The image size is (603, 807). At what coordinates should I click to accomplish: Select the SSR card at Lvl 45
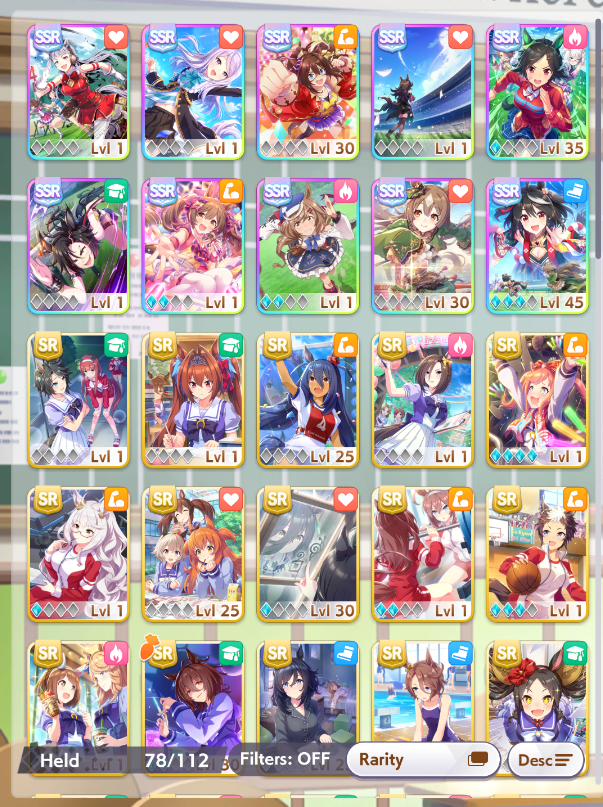(x=537, y=246)
